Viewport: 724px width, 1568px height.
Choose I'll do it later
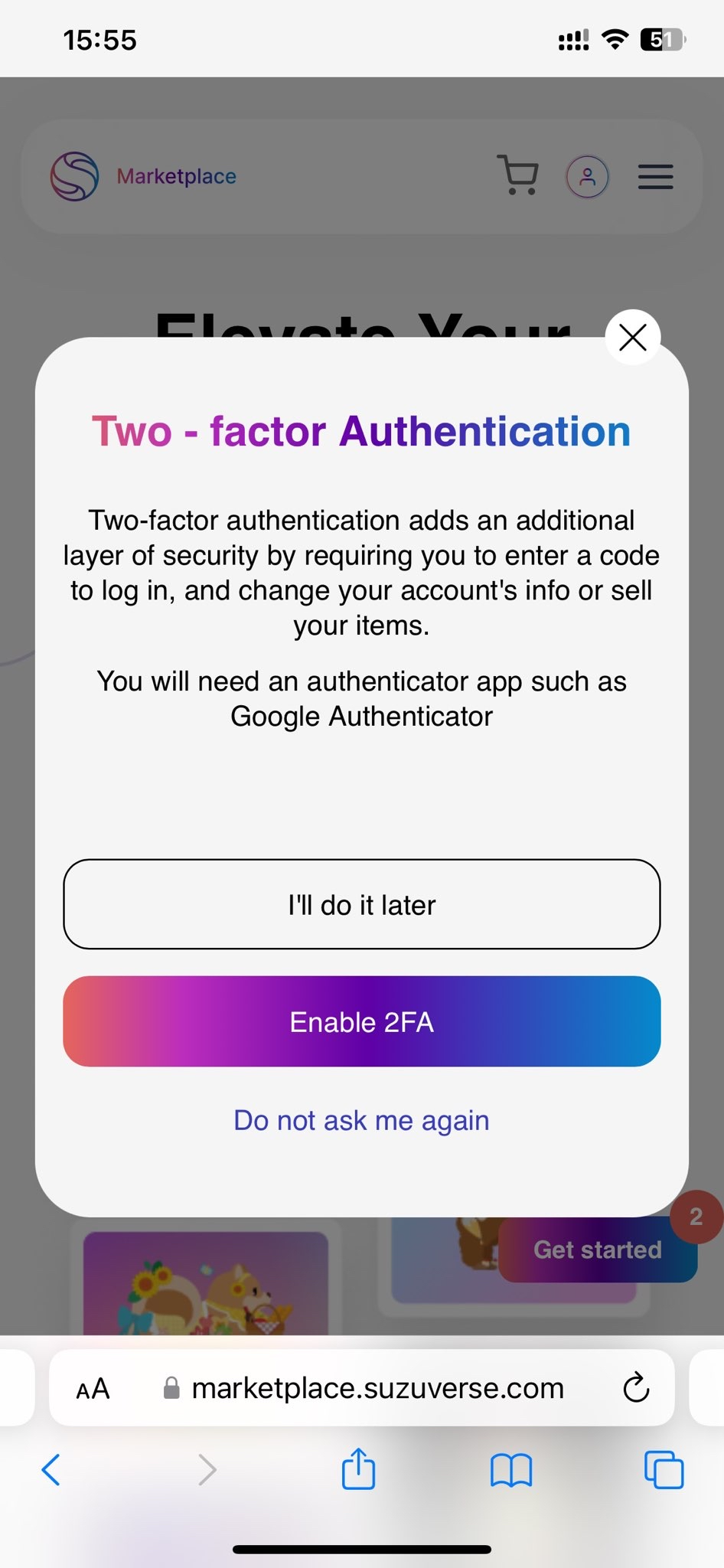point(361,905)
